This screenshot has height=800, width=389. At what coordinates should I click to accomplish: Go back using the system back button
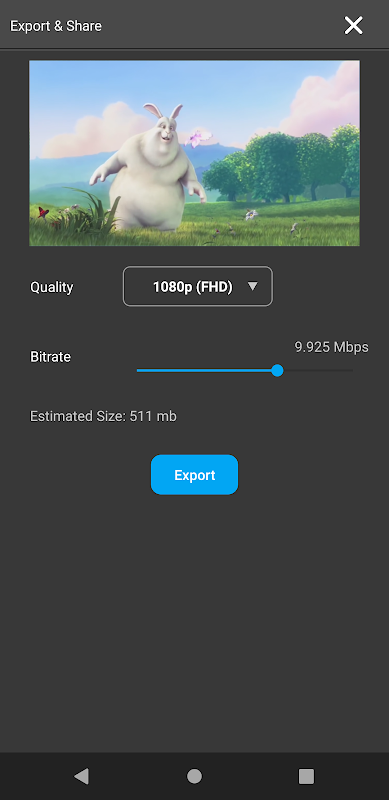tap(81, 776)
